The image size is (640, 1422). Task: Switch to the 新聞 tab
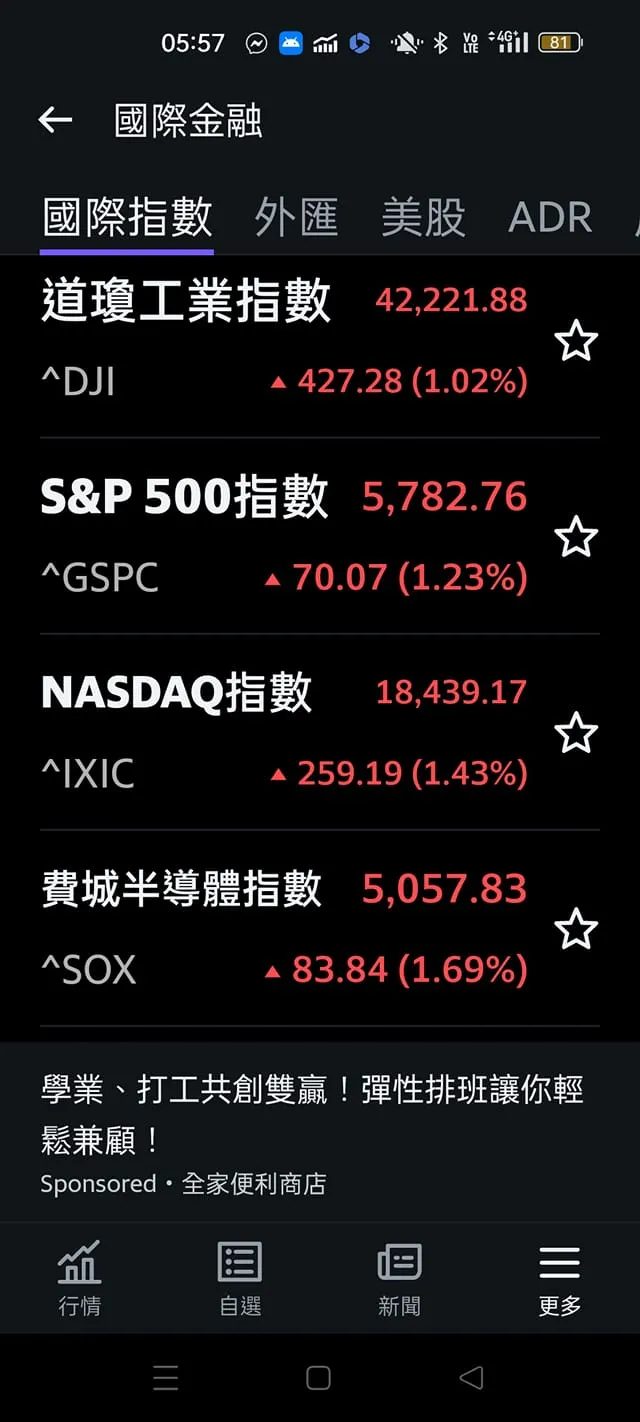point(399,1277)
